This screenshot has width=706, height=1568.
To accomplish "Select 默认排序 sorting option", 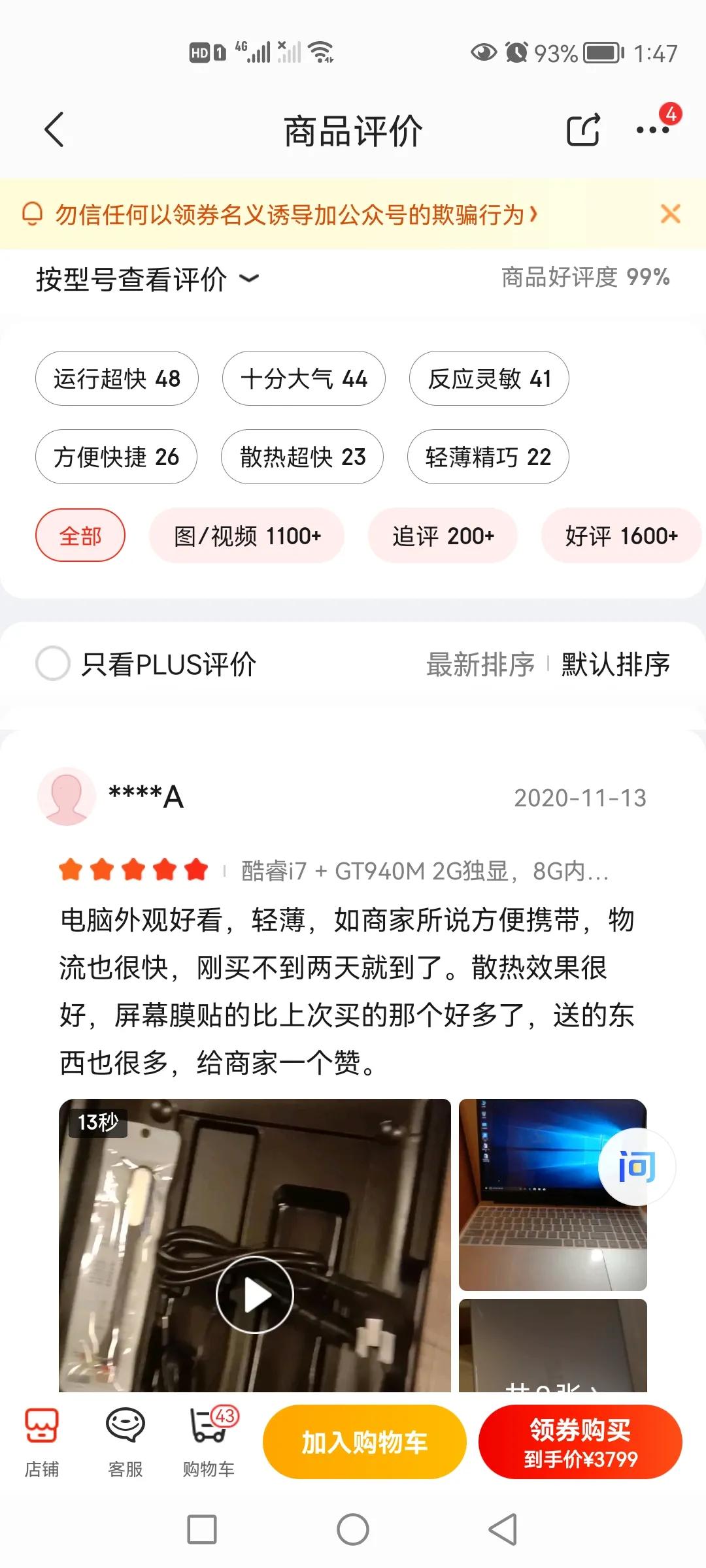I will coord(613,664).
